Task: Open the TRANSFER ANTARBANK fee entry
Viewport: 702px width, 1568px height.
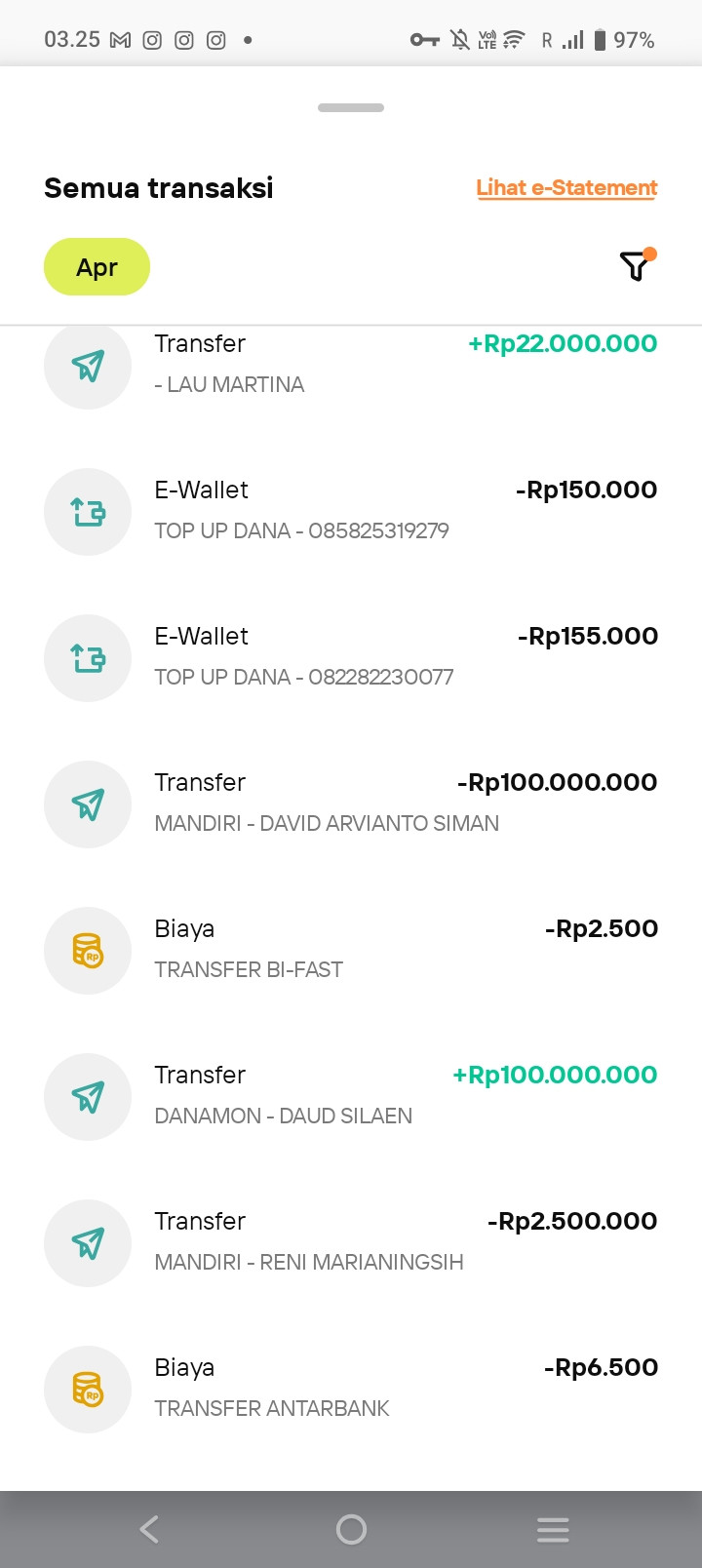Action: 351,1389
